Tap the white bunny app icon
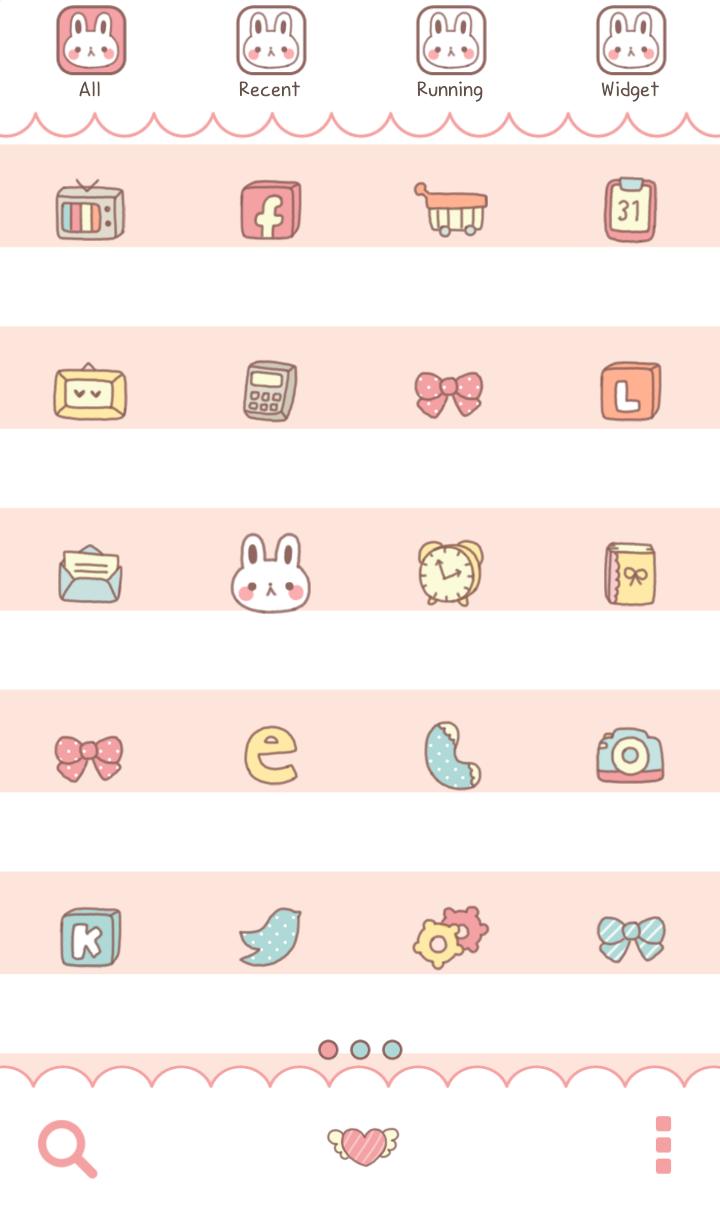720x1230 pixels. click(270, 573)
